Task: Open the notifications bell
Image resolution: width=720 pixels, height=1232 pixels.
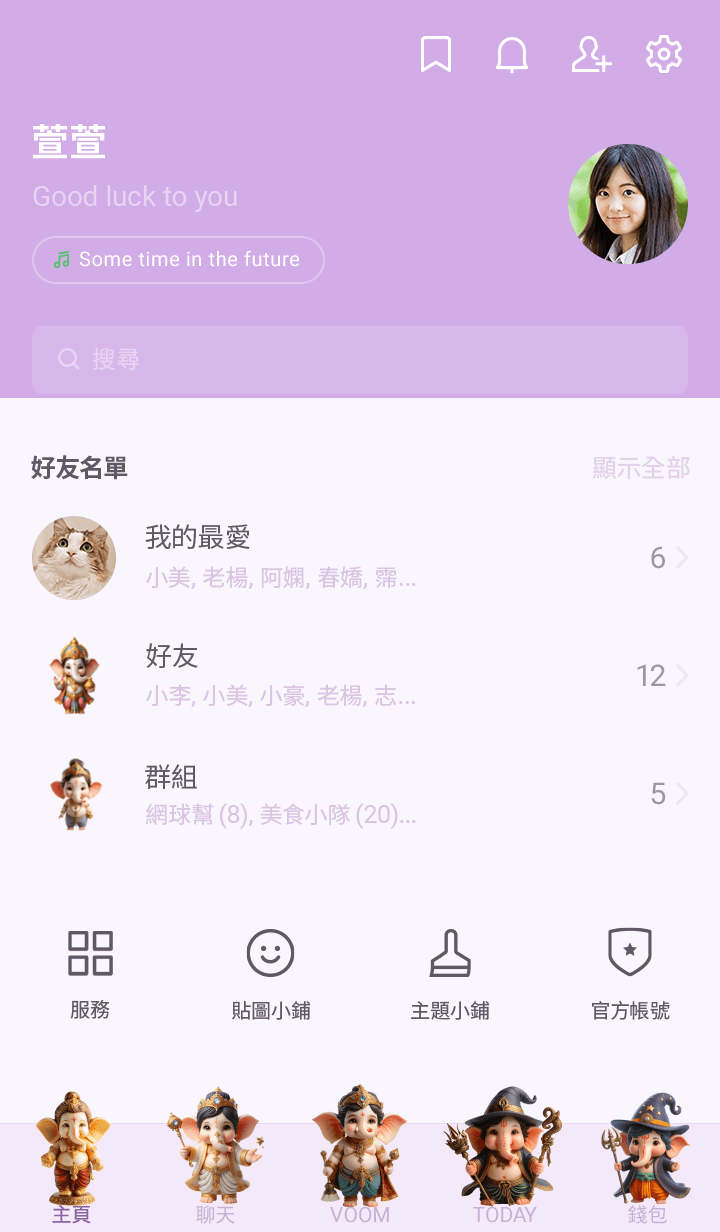Action: pyautogui.click(x=512, y=55)
